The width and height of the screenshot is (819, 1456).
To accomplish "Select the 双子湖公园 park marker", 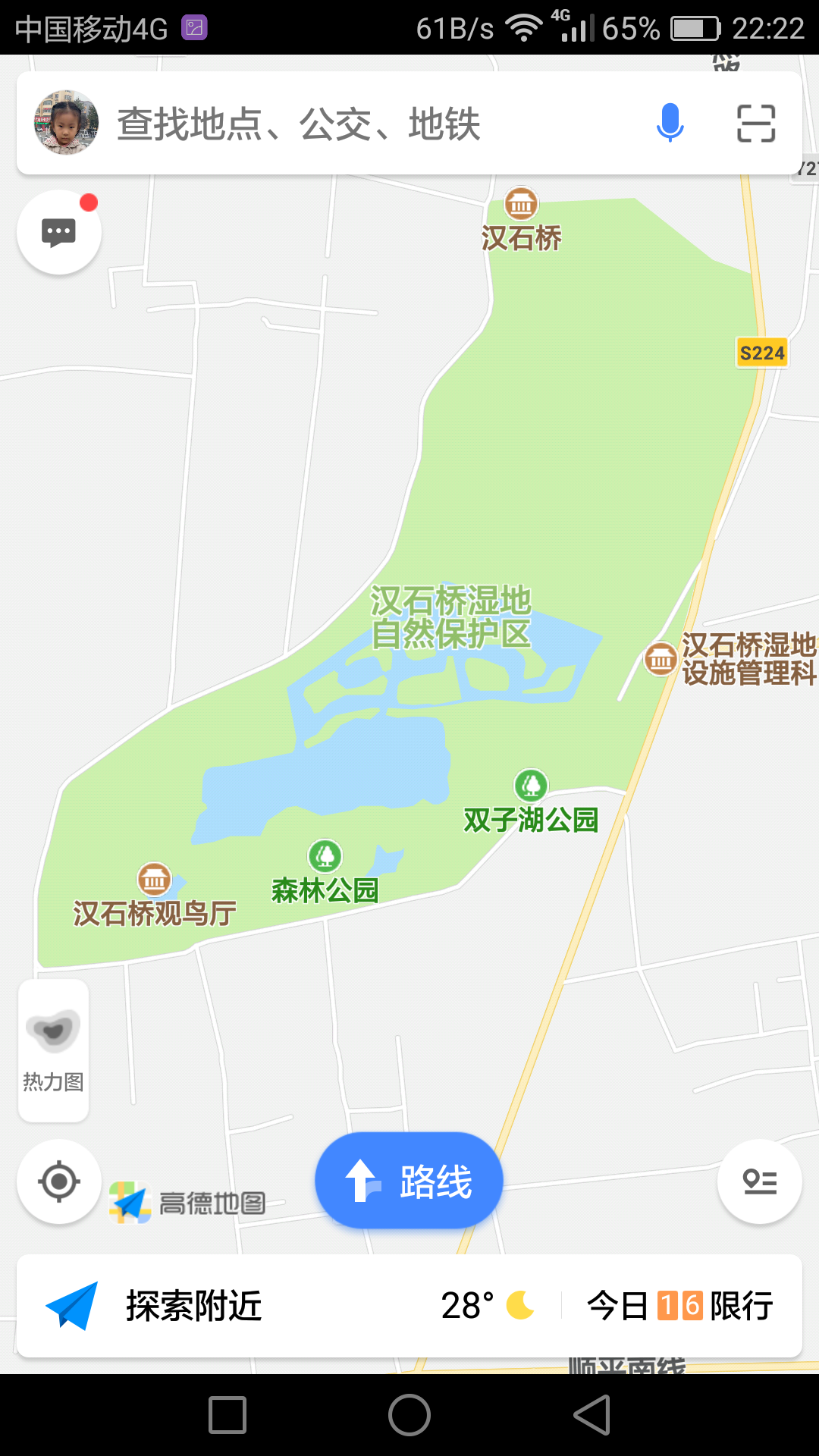I will coord(531,786).
